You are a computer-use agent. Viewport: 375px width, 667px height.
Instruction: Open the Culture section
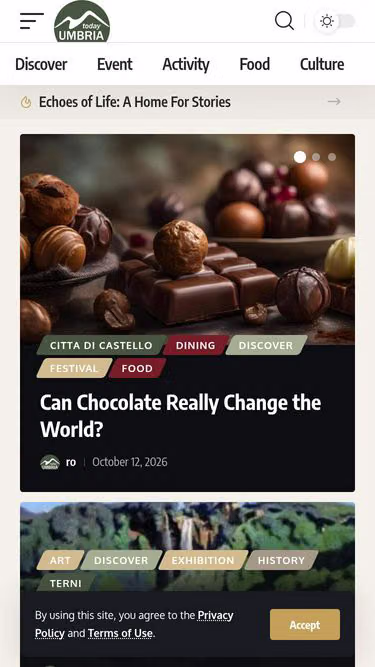coord(322,64)
